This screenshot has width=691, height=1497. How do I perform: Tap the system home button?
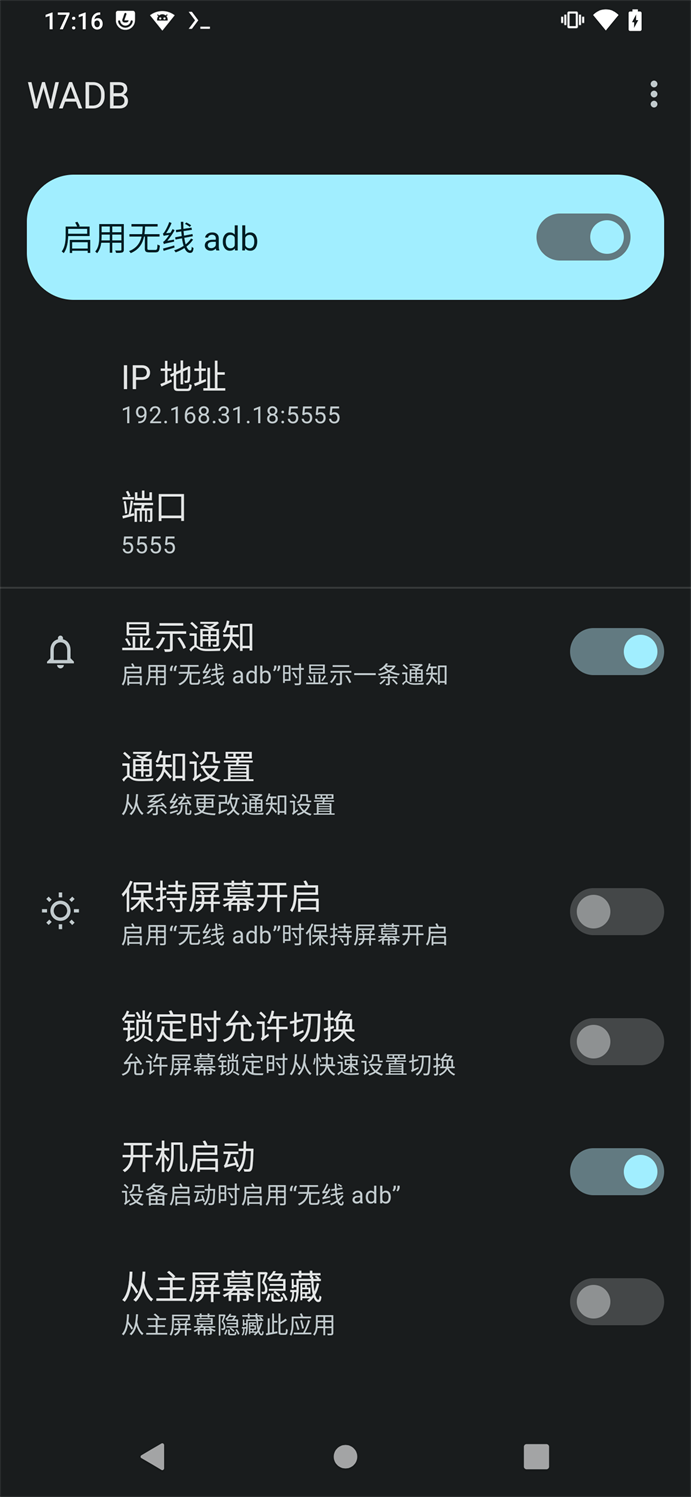pos(345,1456)
